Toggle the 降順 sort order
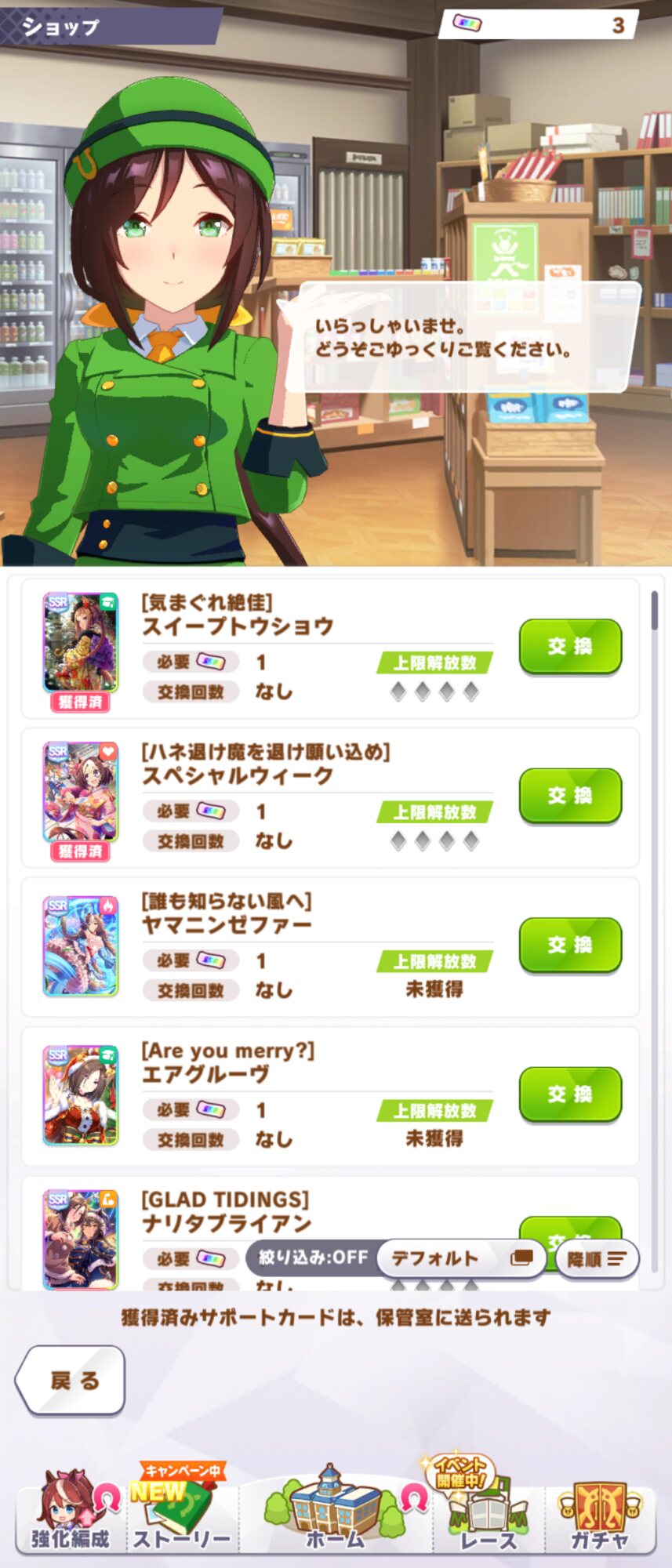 click(597, 1259)
